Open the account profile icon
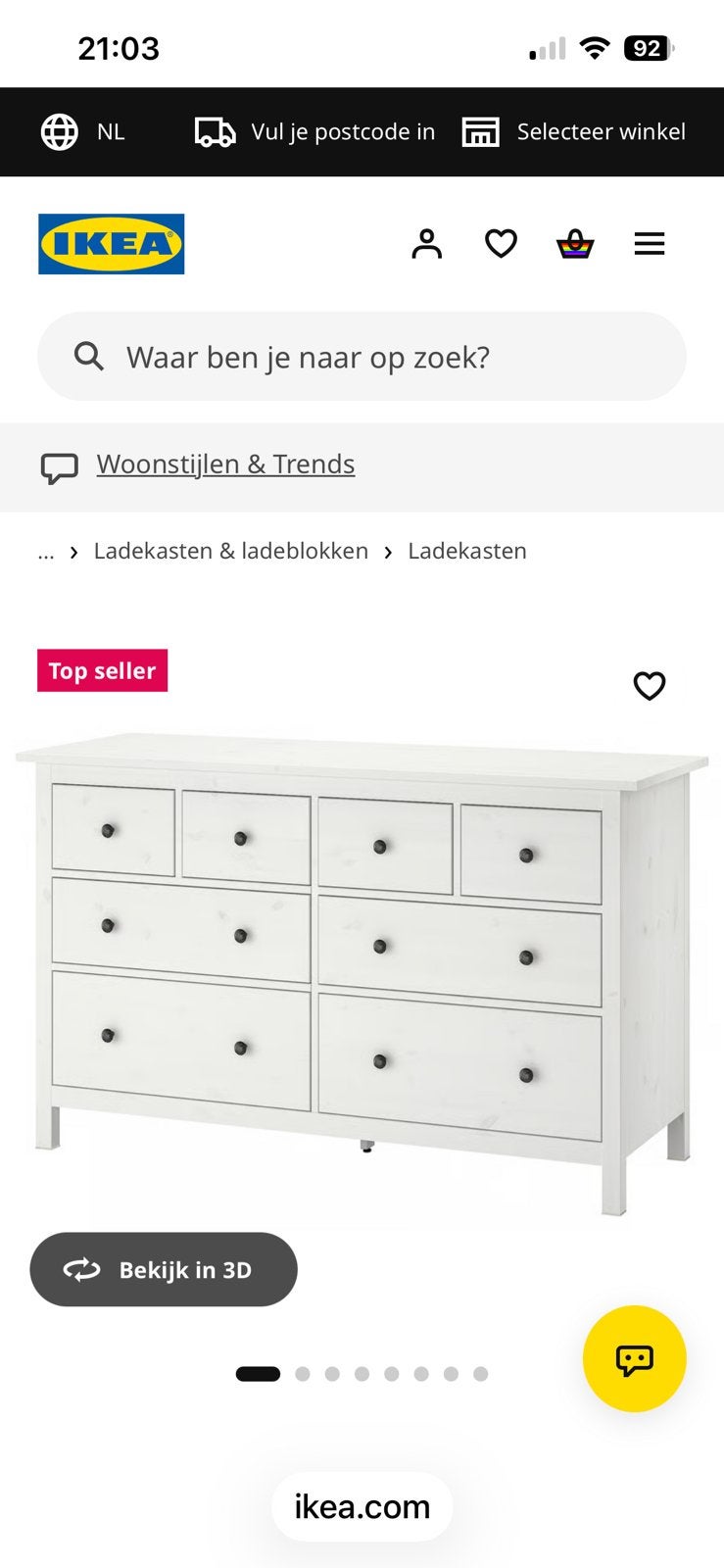724x1568 pixels. 426,244
